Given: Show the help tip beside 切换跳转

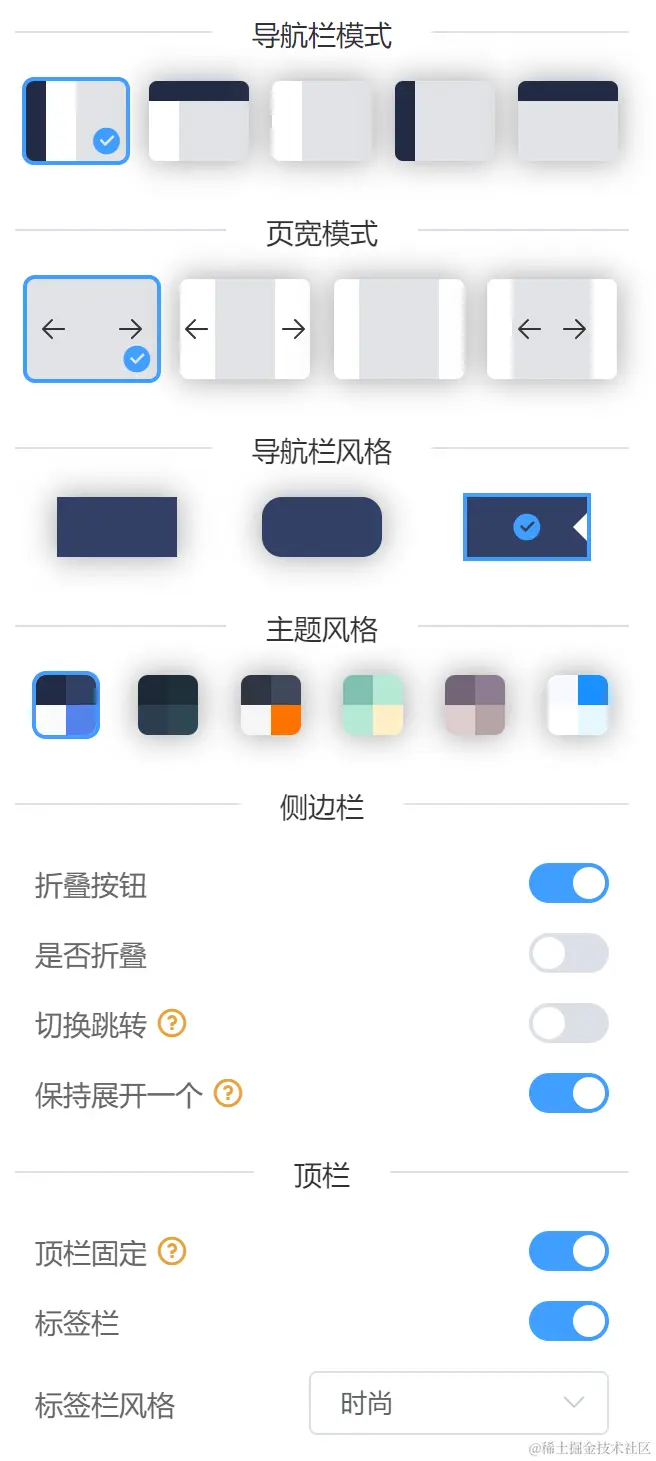Looking at the screenshot, I should [173, 1024].
